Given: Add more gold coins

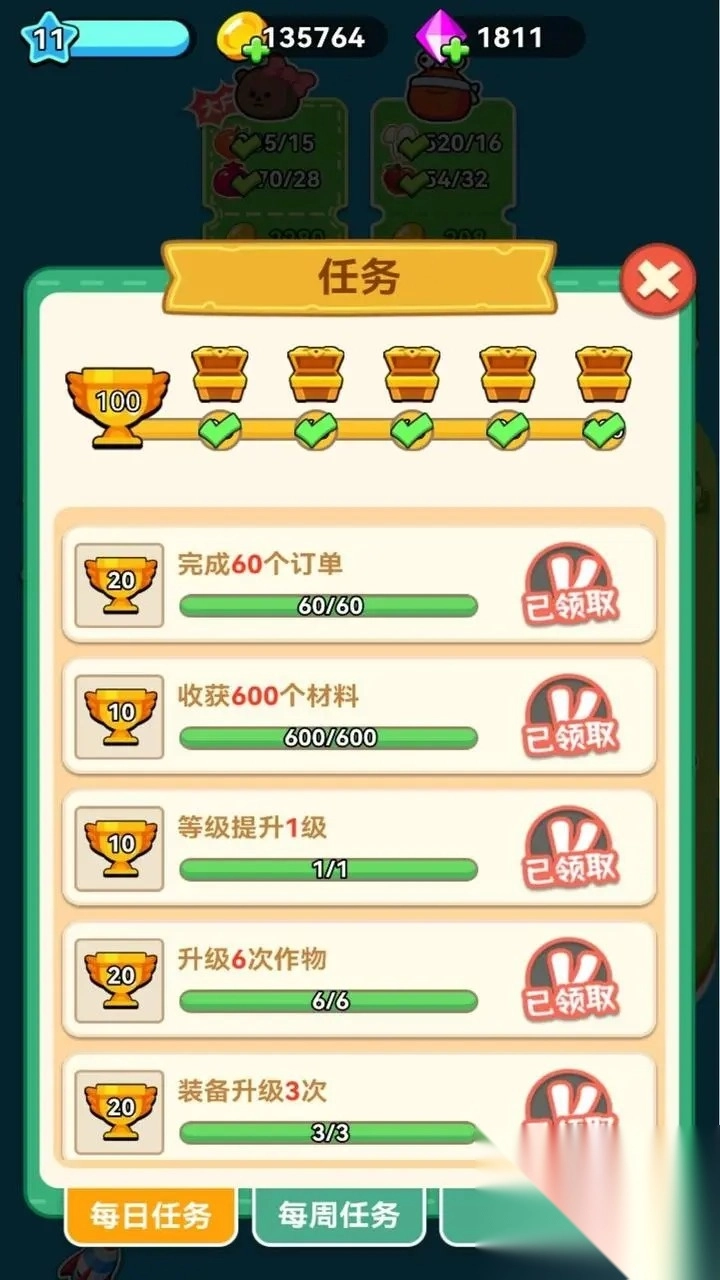Looking at the screenshot, I should click(256, 49).
